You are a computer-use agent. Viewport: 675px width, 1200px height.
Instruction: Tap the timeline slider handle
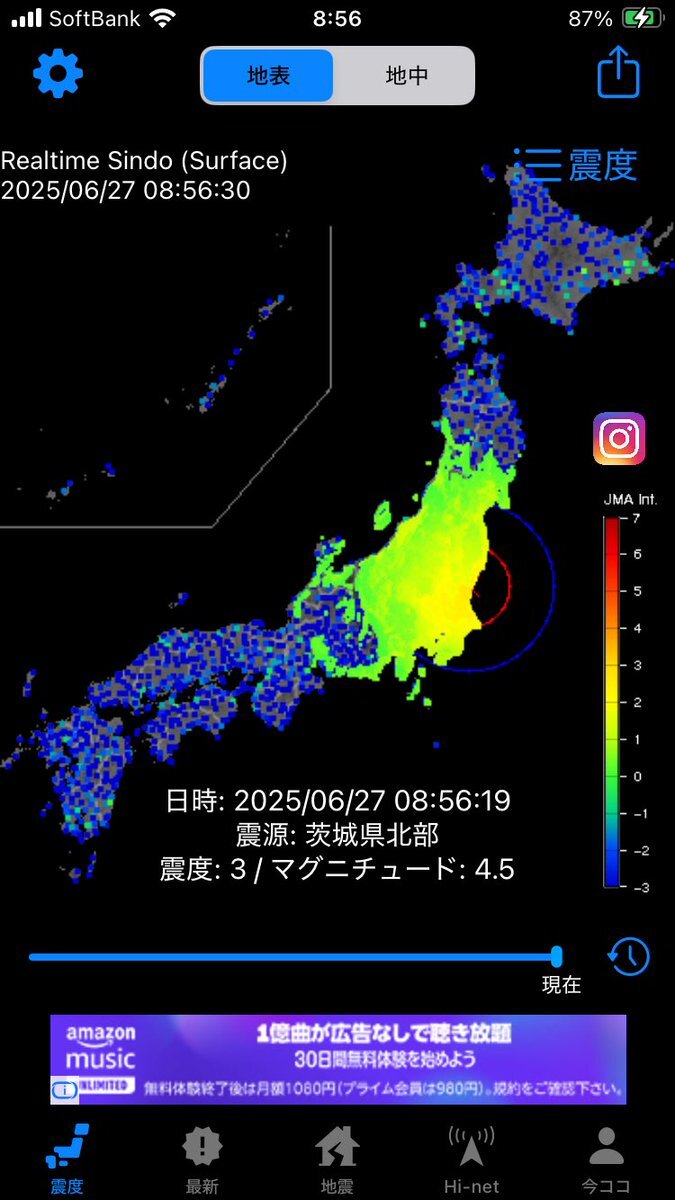(x=557, y=957)
